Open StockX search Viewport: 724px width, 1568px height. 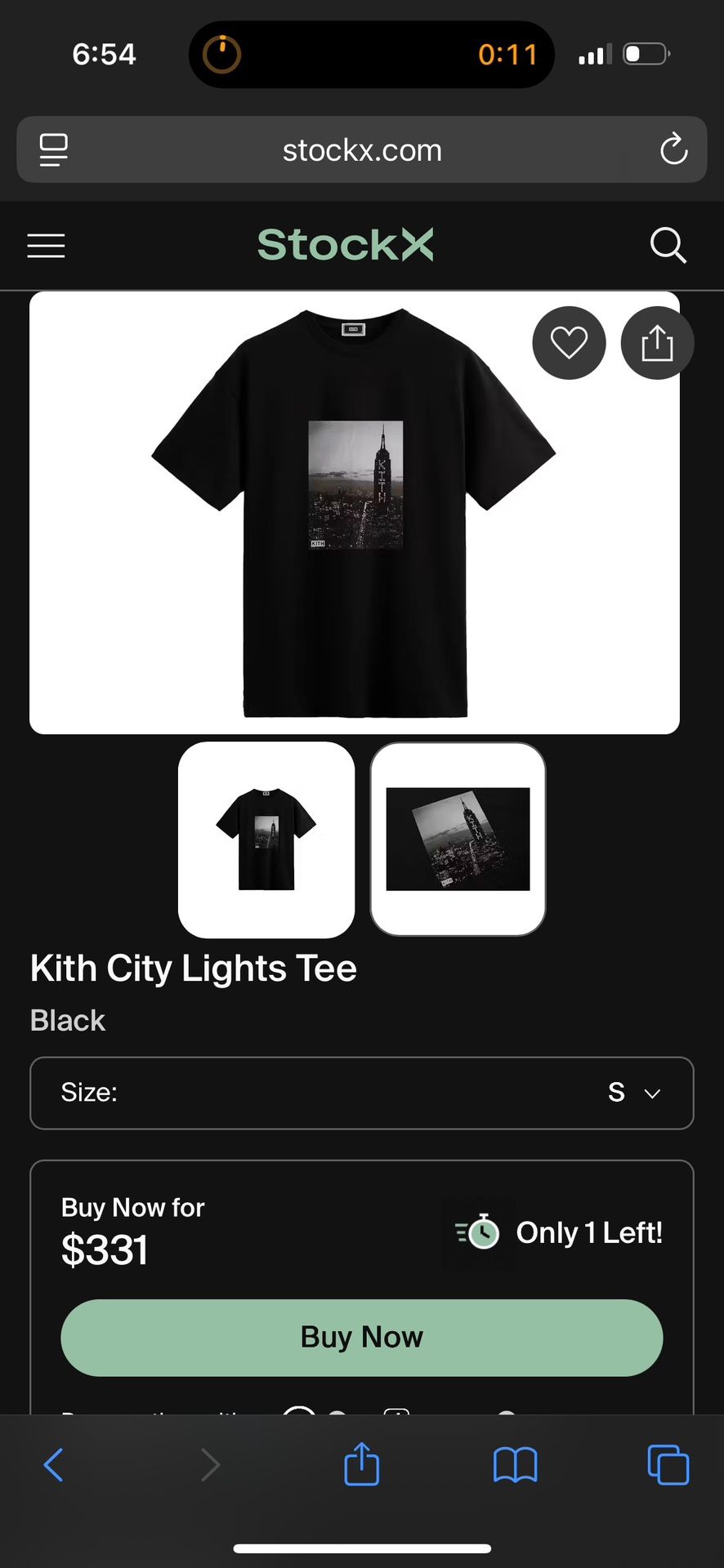668,245
